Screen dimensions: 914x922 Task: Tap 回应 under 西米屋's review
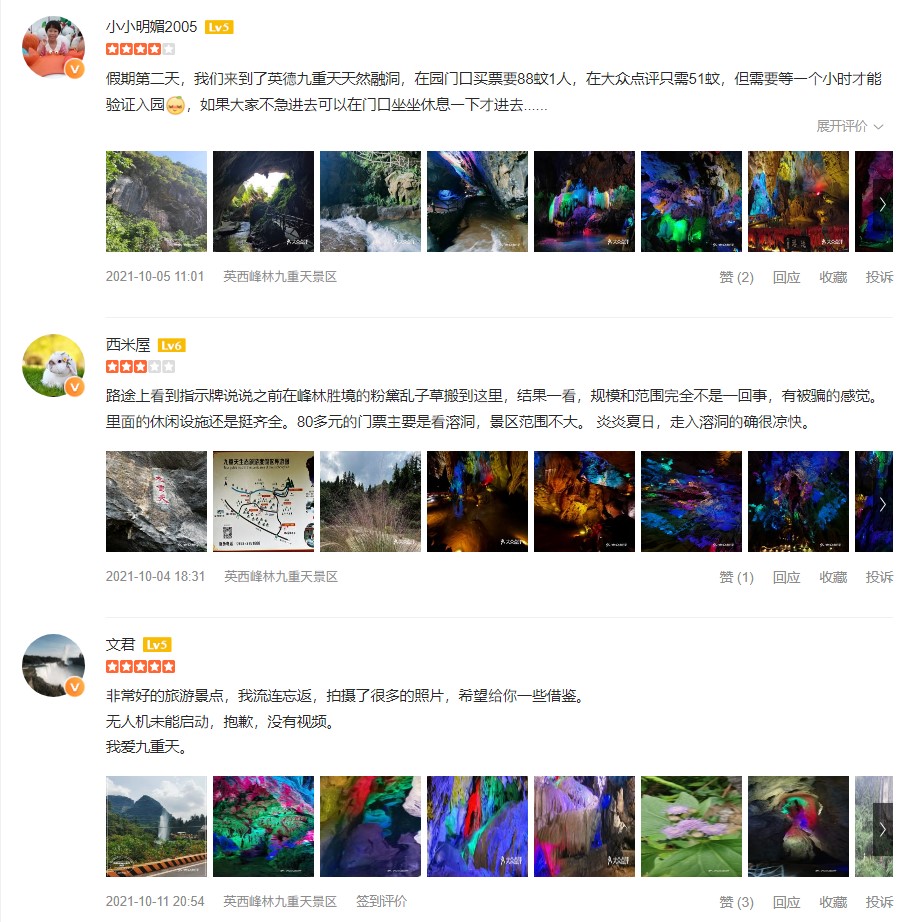click(786, 577)
